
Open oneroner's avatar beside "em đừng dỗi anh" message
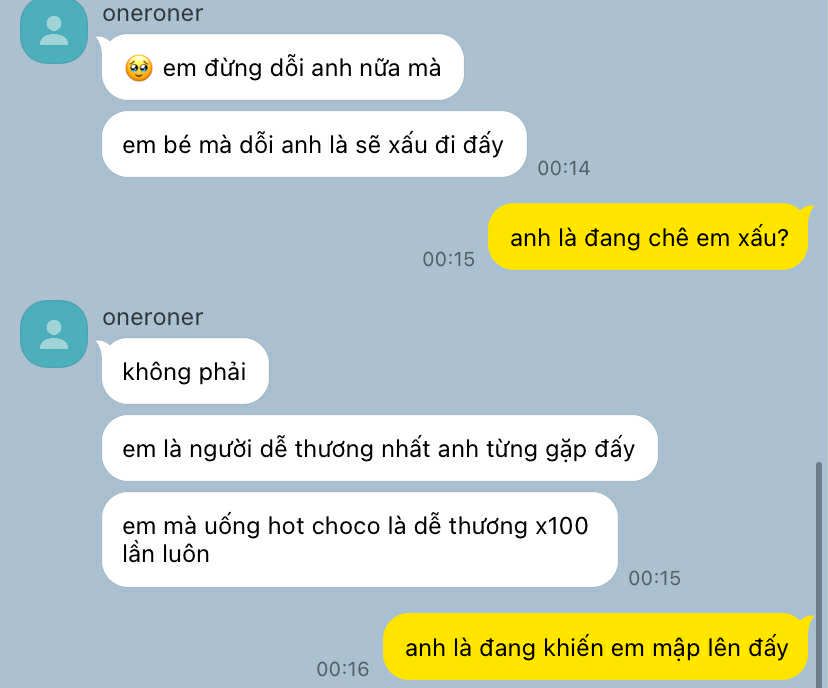tap(54, 31)
